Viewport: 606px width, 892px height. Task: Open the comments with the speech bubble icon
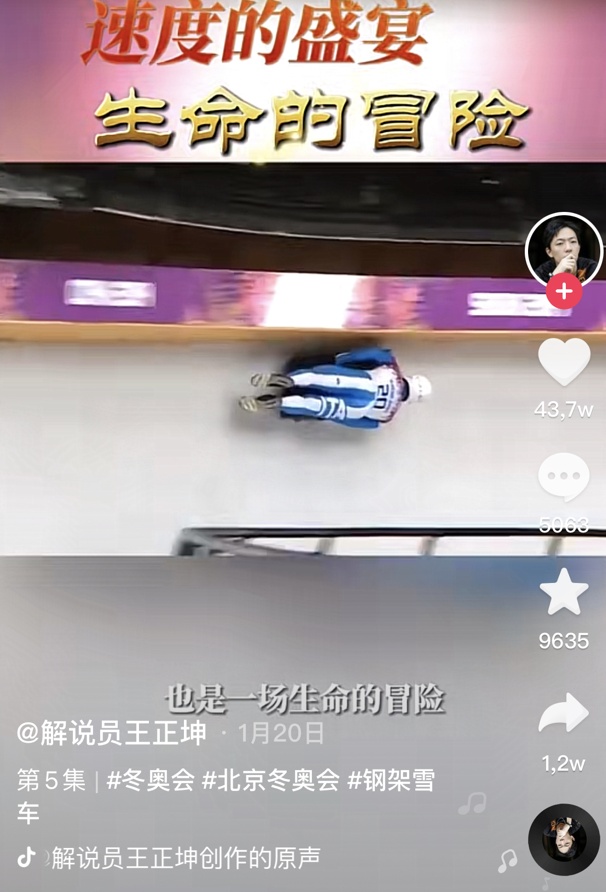[x=564, y=477]
